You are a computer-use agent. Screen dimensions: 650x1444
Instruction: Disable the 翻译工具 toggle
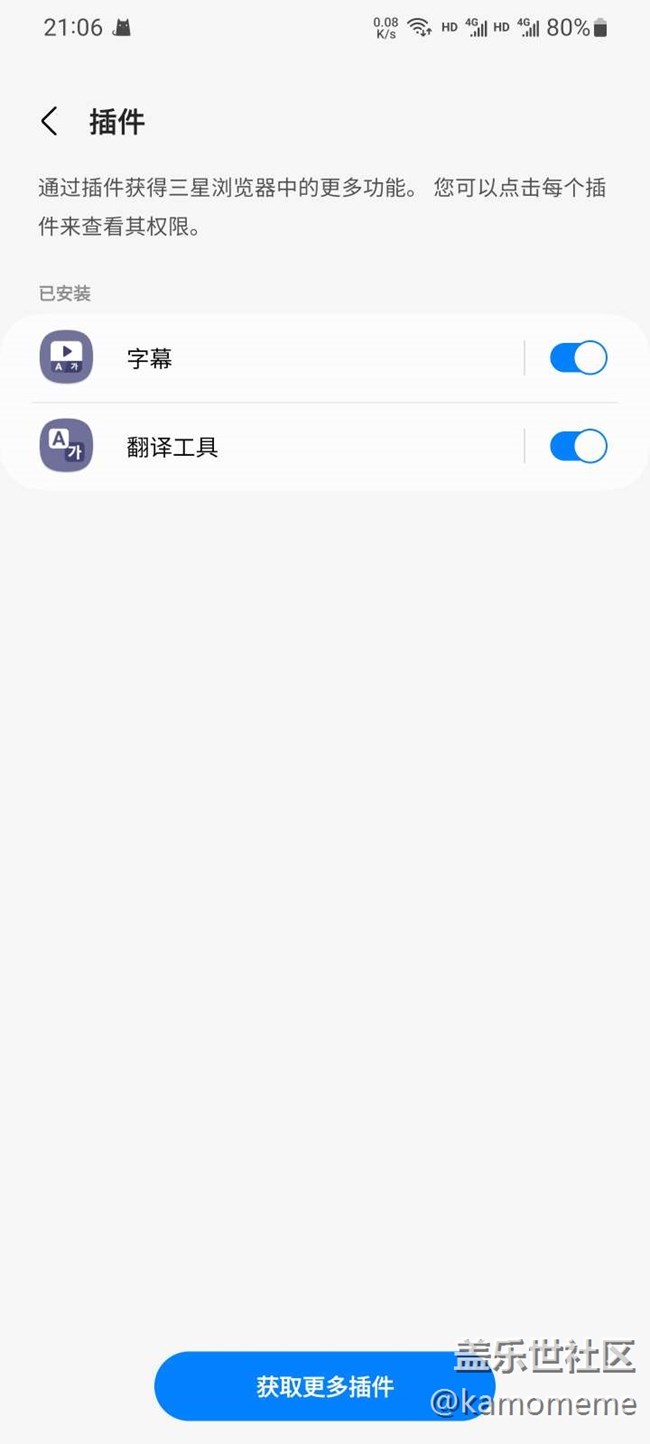[x=578, y=446]
